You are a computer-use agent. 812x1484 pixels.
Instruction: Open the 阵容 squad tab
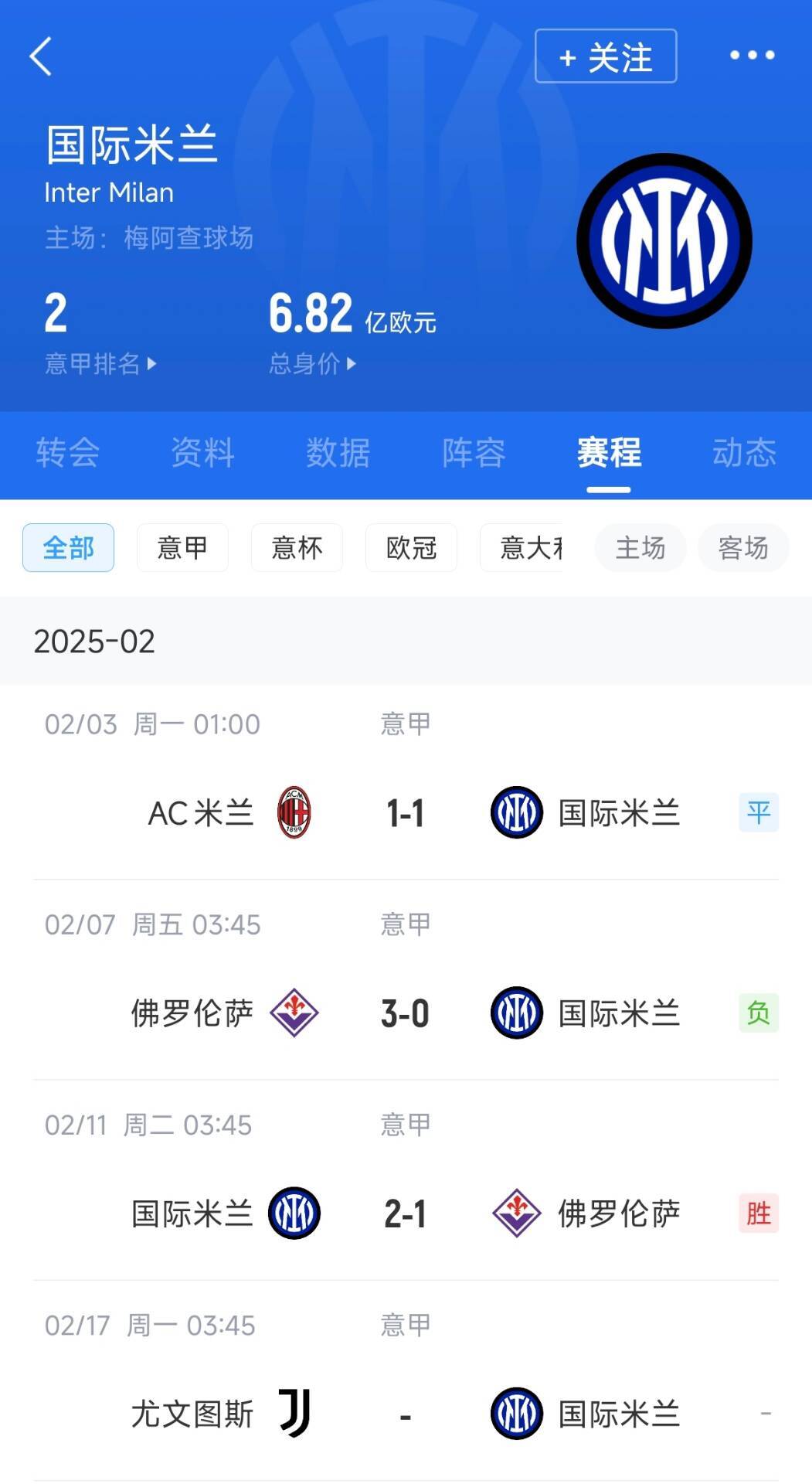[x=474, y=452]
